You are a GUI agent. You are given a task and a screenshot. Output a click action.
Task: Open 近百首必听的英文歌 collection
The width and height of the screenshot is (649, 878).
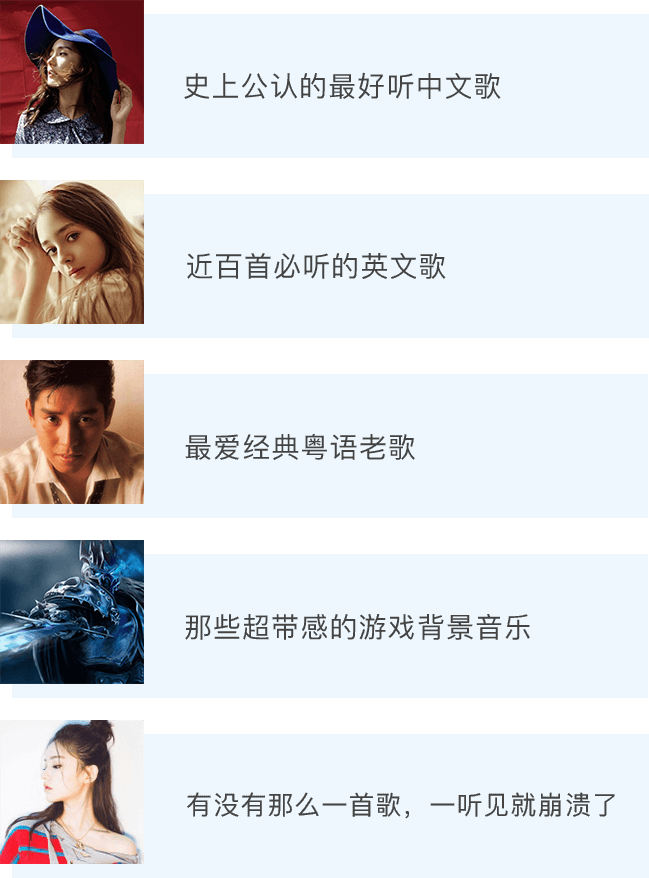click(x=315, y=267)
